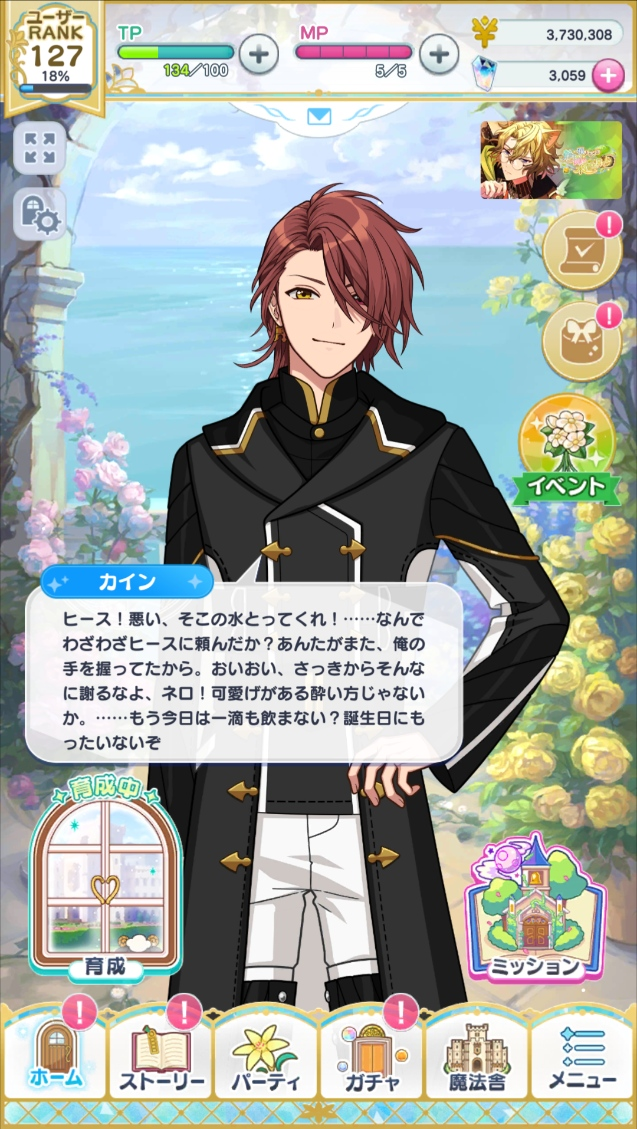Open home screen settings gear icon
The width and height of the screenshot is (637, 1129).
point(40,213)
